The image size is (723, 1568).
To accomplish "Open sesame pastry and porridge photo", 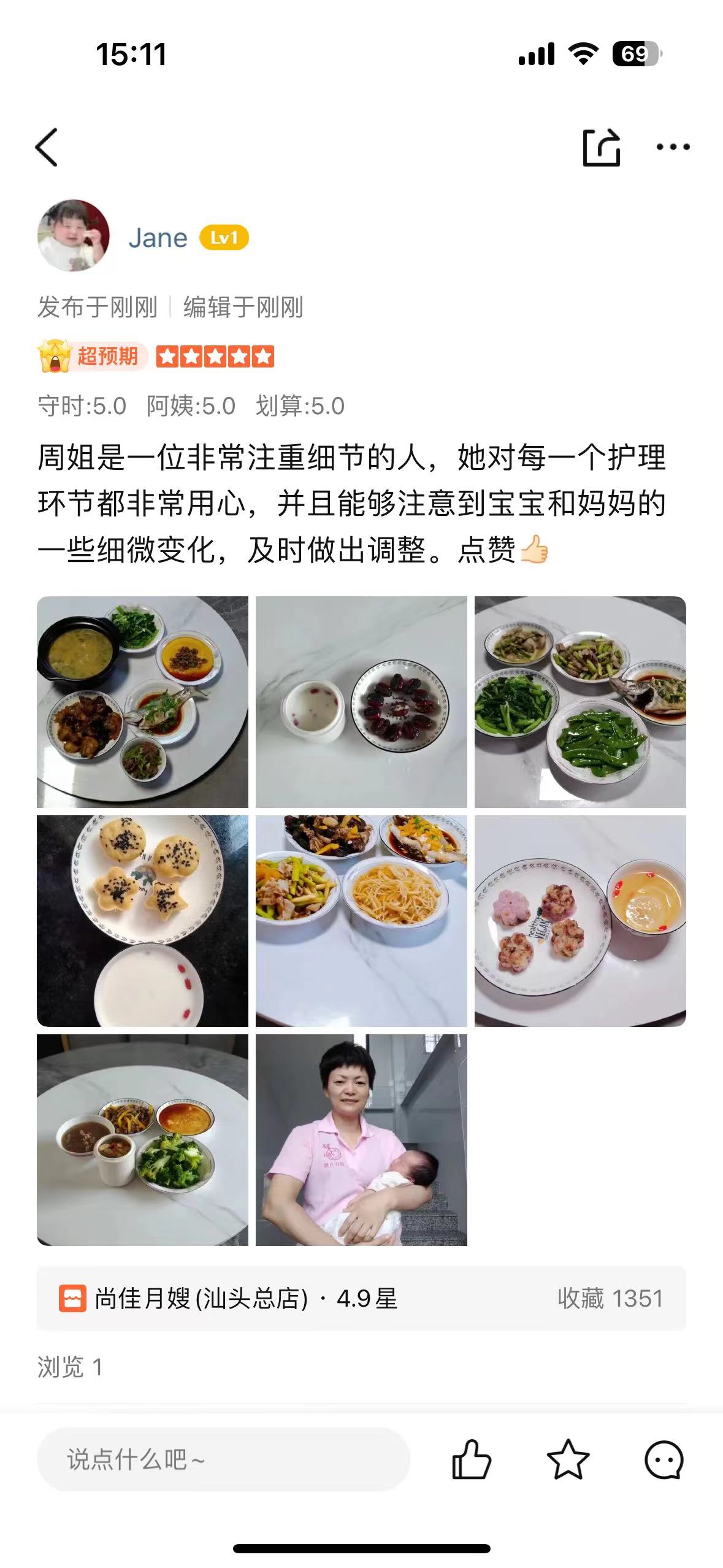I will click(x=142, y=921).
